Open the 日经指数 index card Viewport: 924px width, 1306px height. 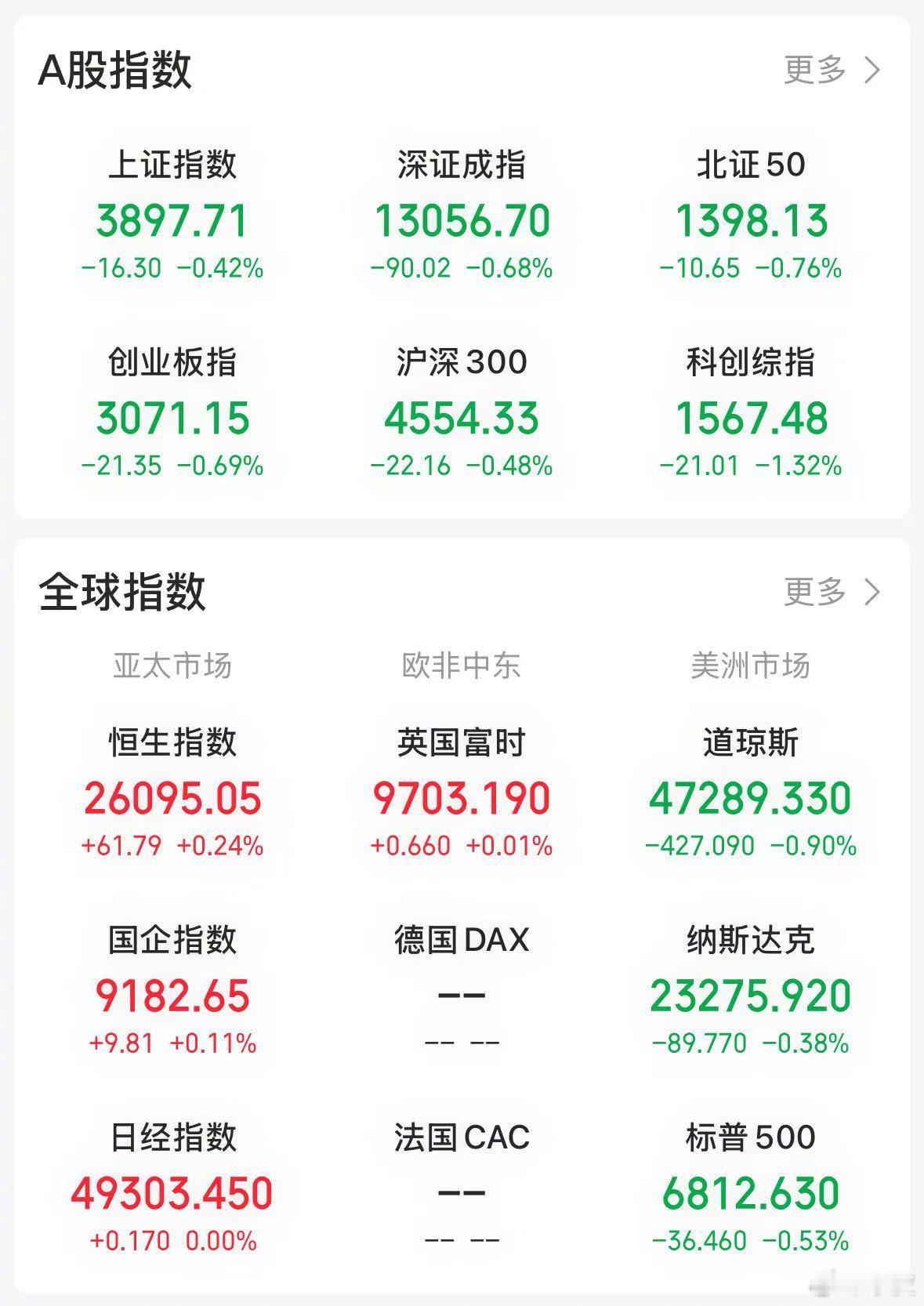(172, 1188)
